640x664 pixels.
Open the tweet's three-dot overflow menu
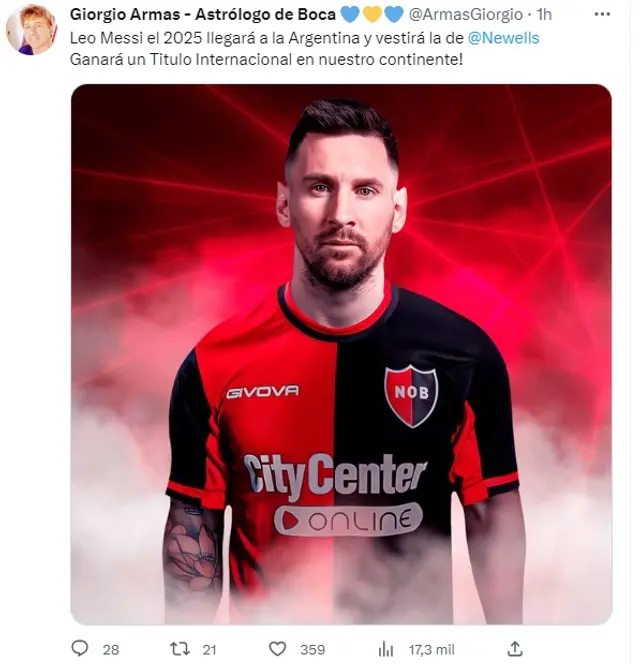tap(601, 14)
